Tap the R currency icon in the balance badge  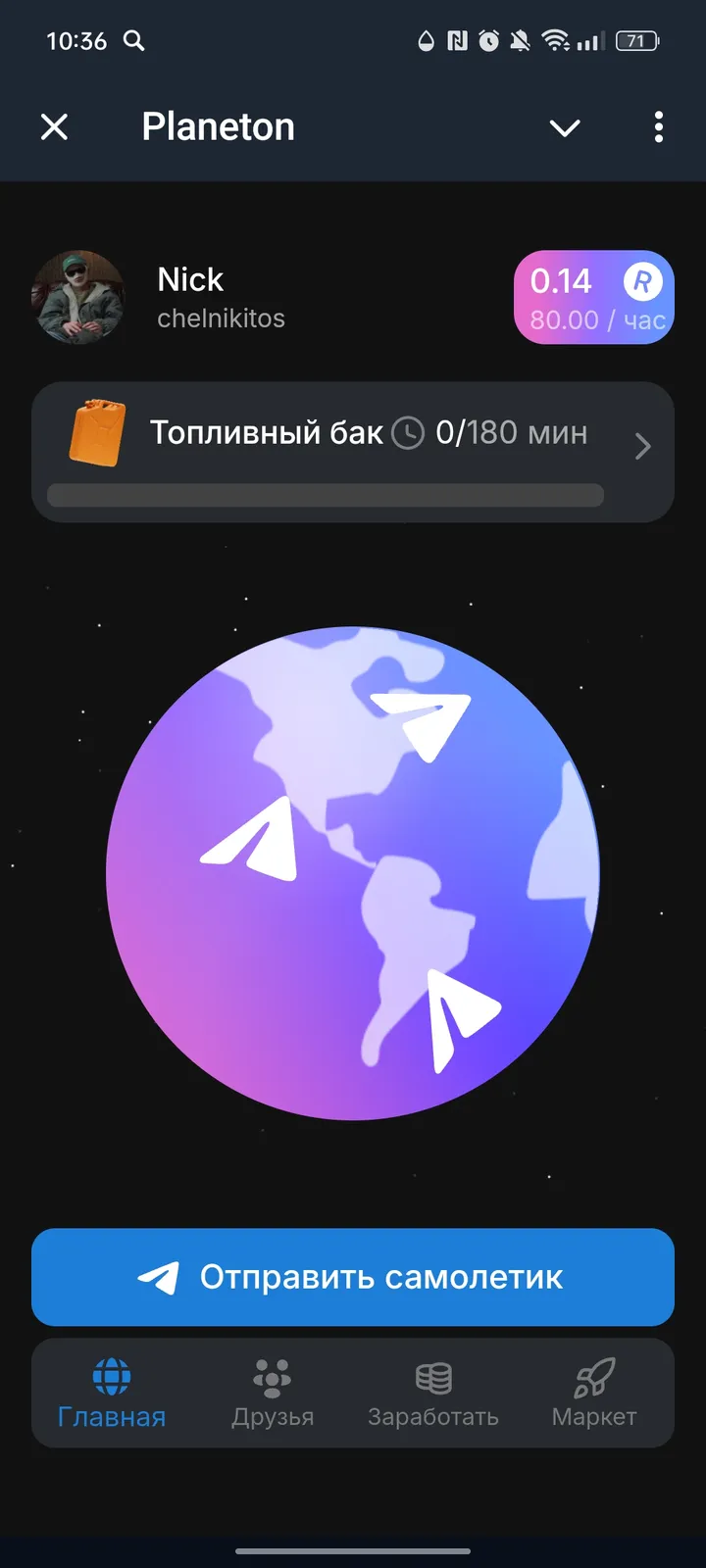pos(642,282)
